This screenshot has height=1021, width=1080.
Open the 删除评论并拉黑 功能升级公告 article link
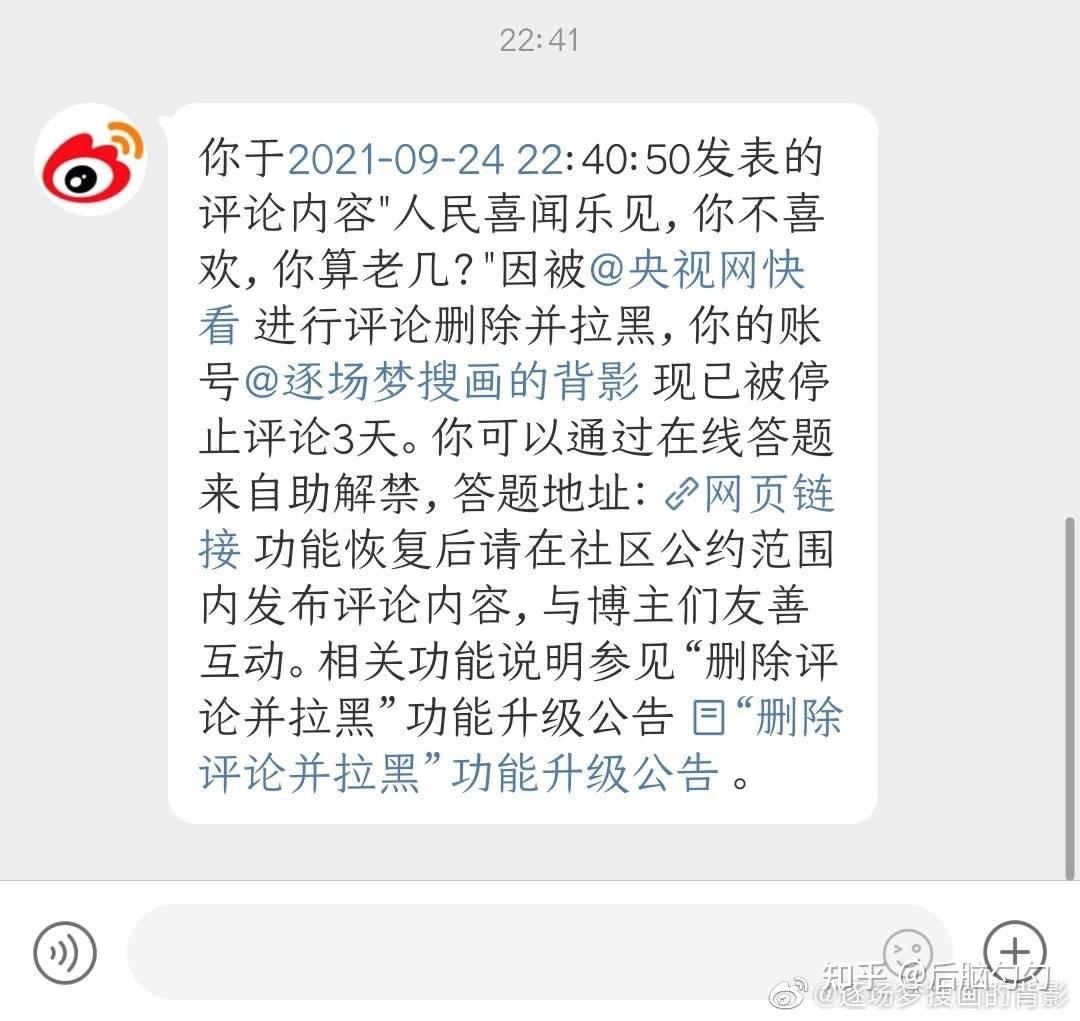click(460, 772)
